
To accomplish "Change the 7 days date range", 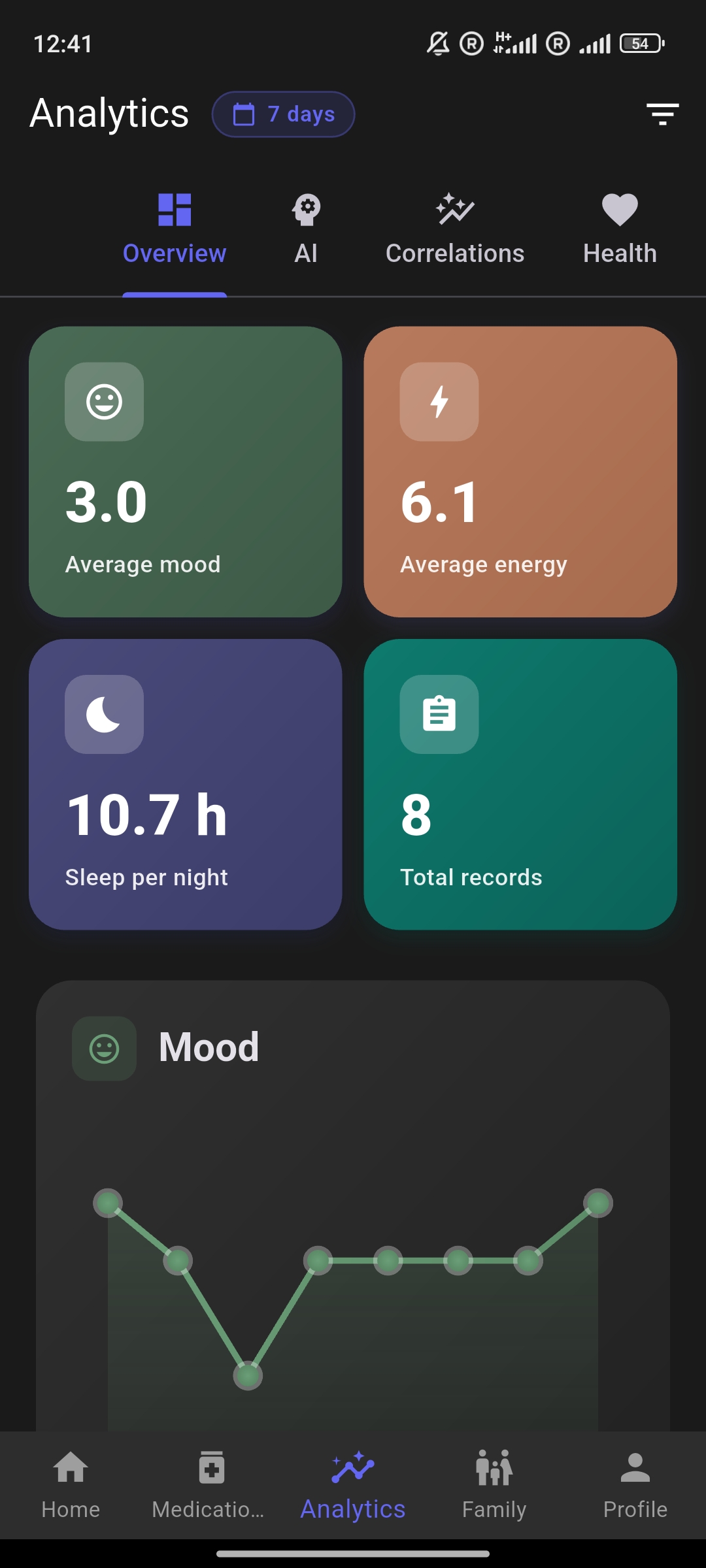I will 284,114.
